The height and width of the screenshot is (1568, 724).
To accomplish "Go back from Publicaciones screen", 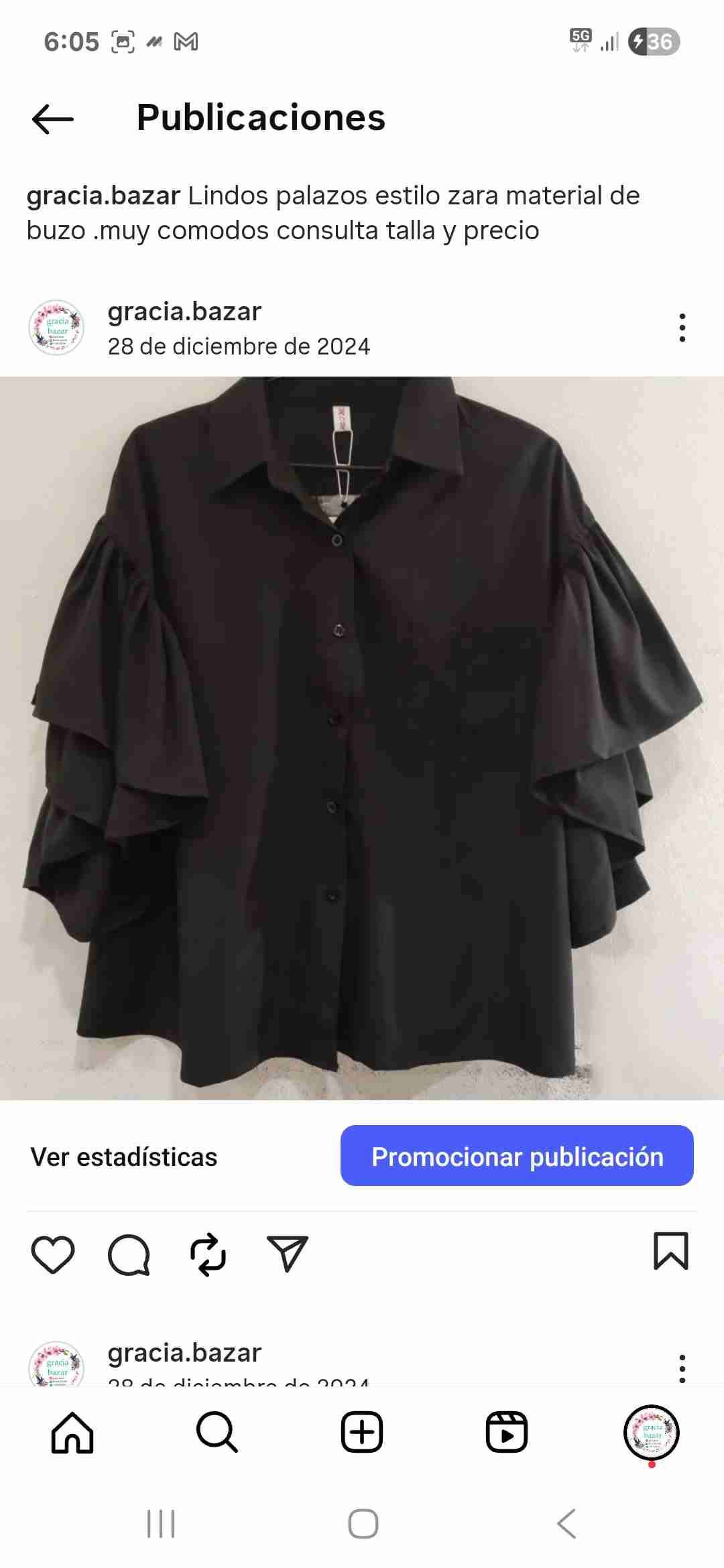I will point(52,119).
